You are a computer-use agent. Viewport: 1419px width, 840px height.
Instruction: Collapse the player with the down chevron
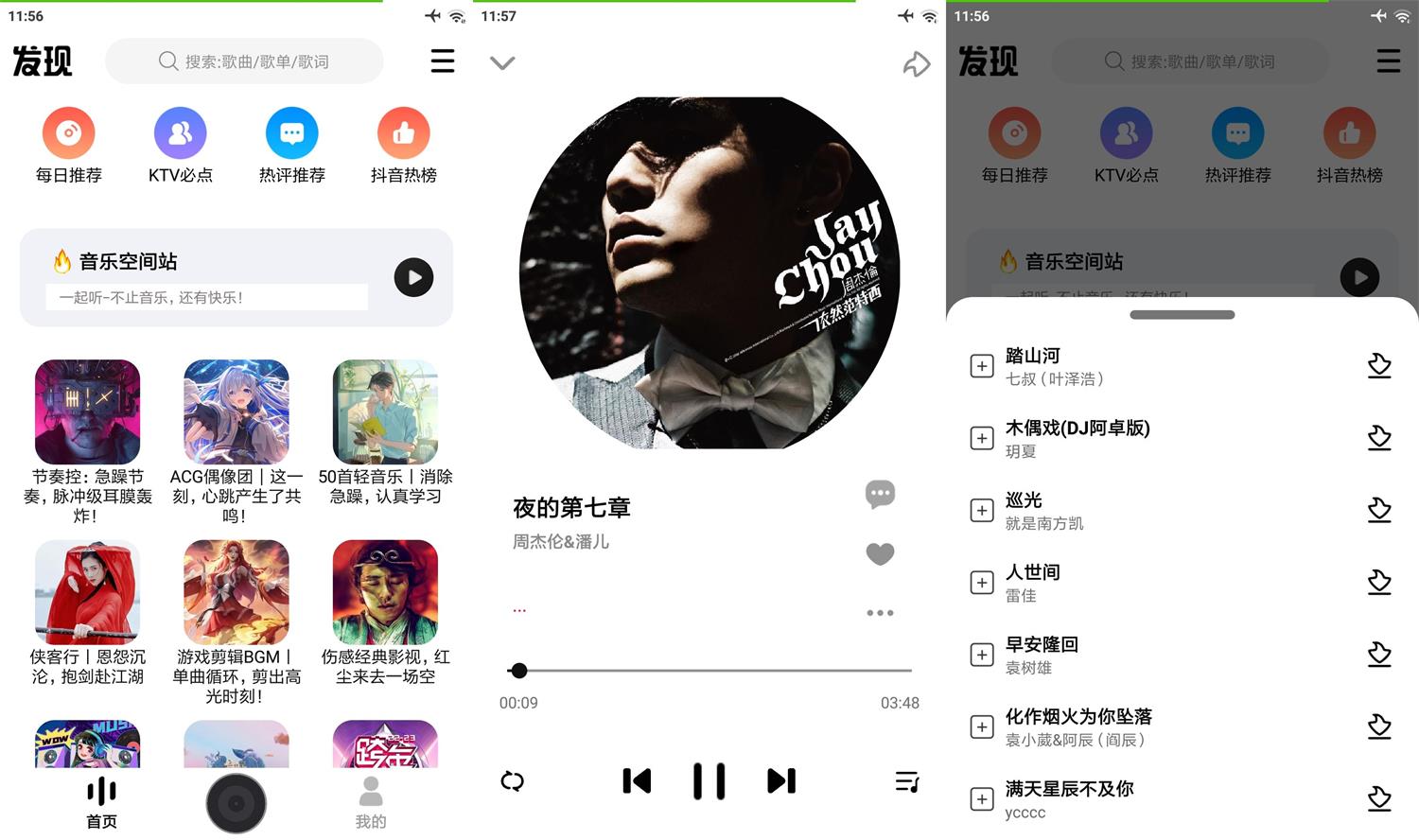502,63
